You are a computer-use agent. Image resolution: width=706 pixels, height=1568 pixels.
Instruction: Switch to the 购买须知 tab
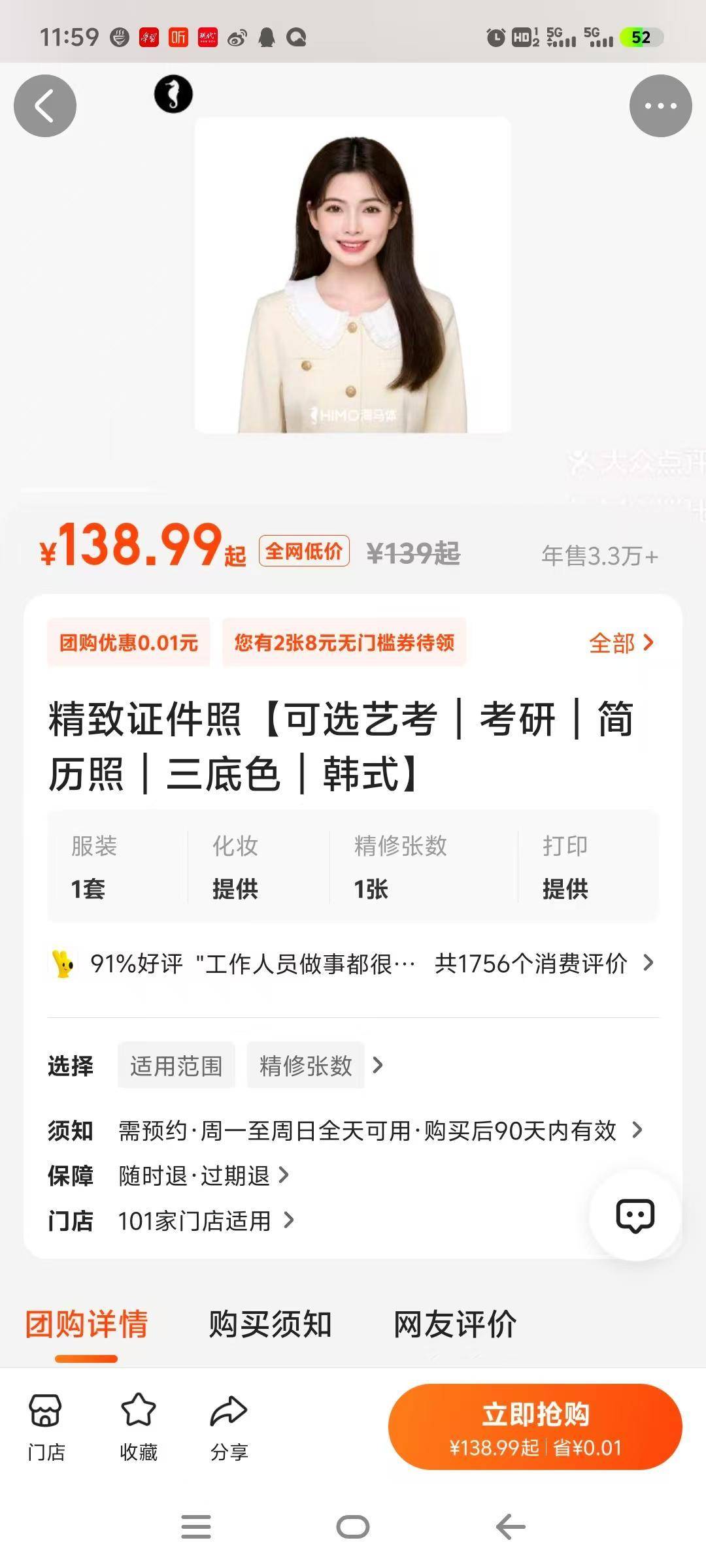tap(270, 1324)
